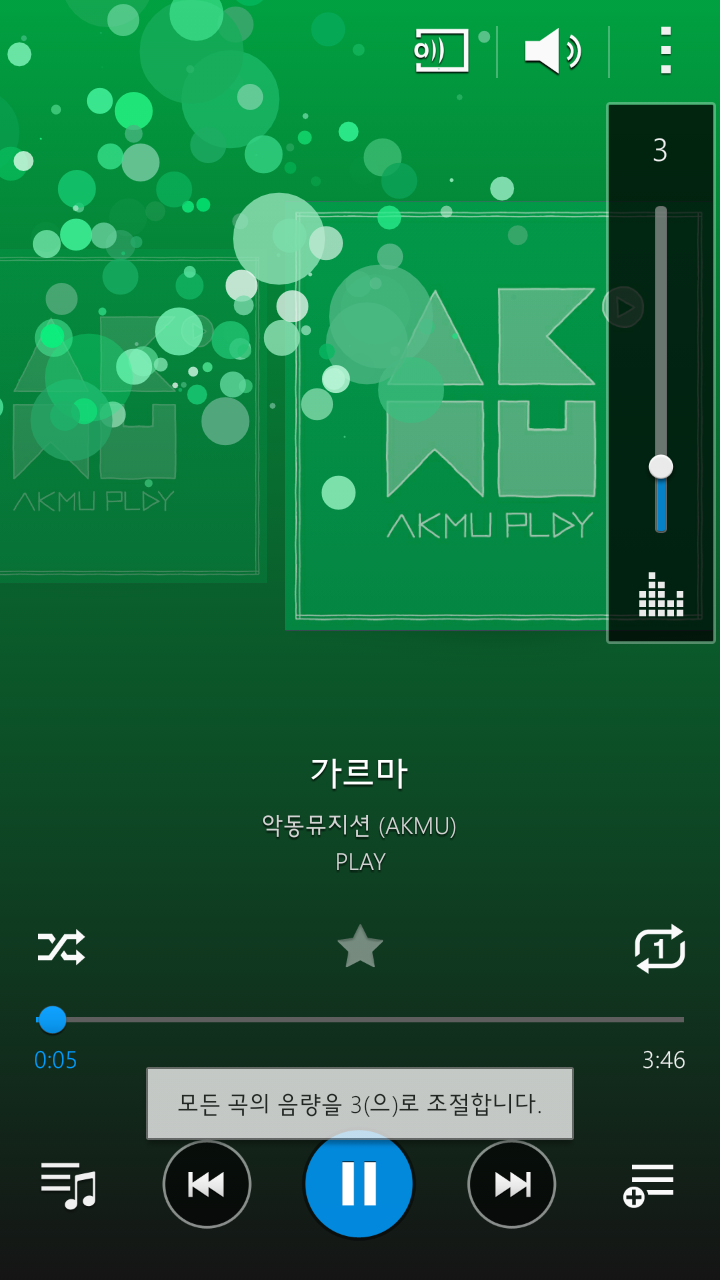Open the equalizer from volume panel
The height and width of the screenshot is (1280, 720).
[661, 595]
